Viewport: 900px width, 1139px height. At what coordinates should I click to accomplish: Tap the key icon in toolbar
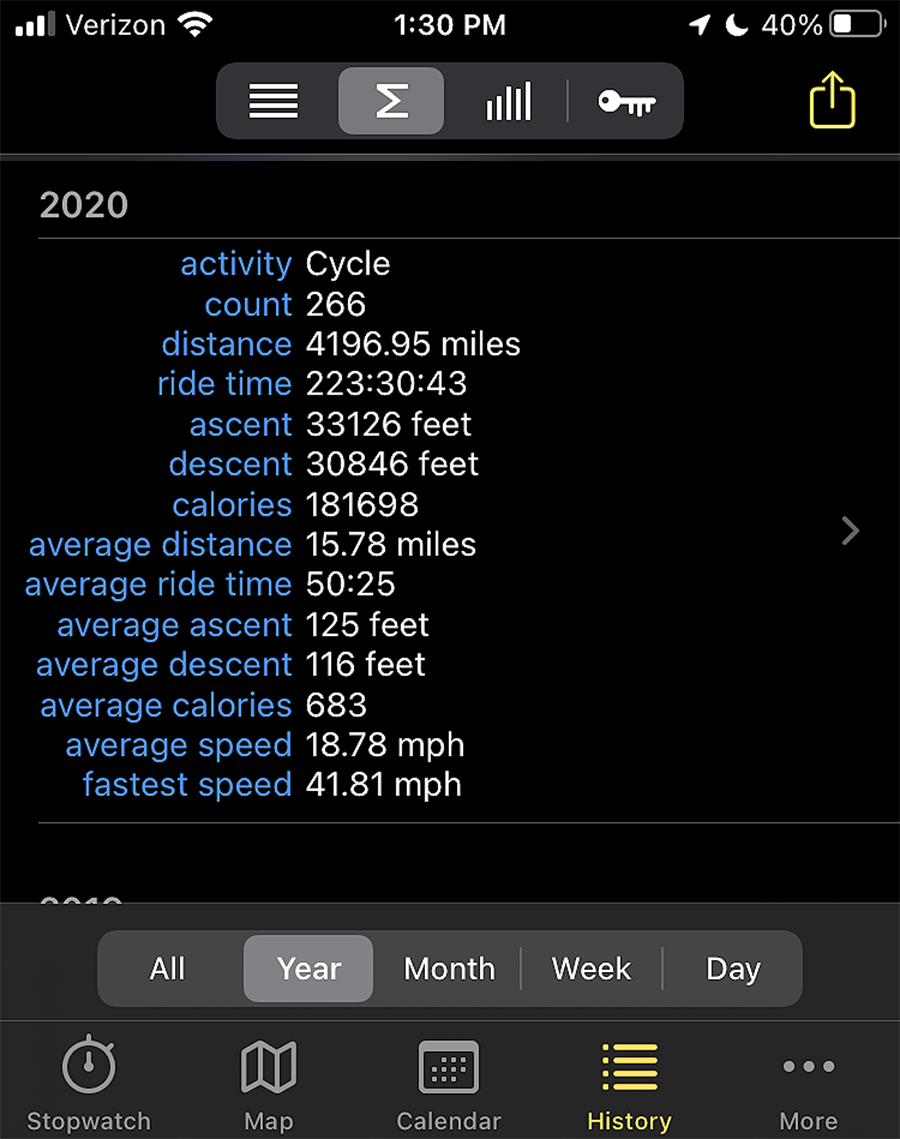(626, 101)
